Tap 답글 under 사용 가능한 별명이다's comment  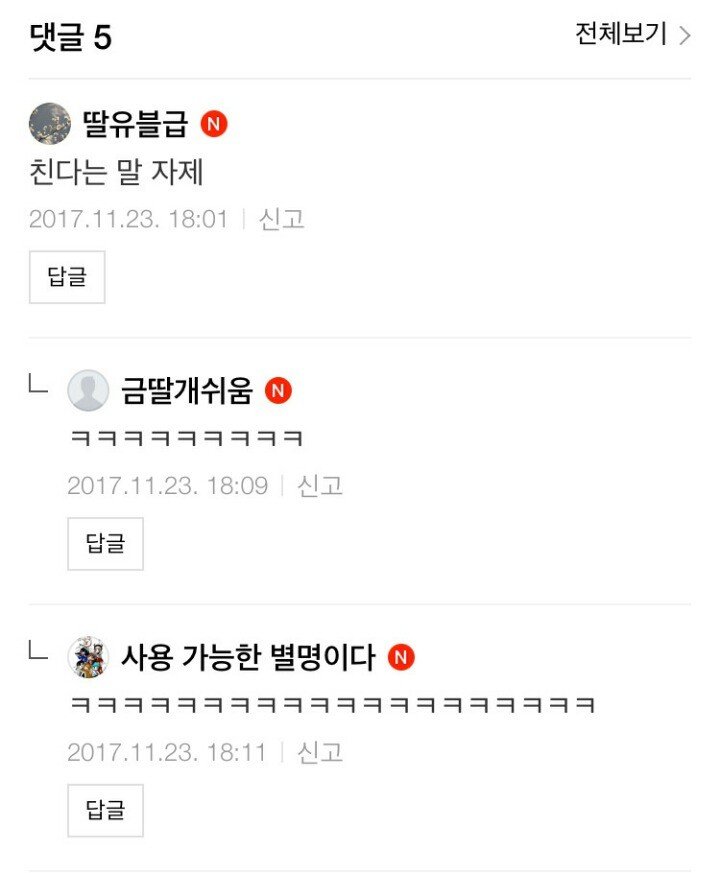105,810
